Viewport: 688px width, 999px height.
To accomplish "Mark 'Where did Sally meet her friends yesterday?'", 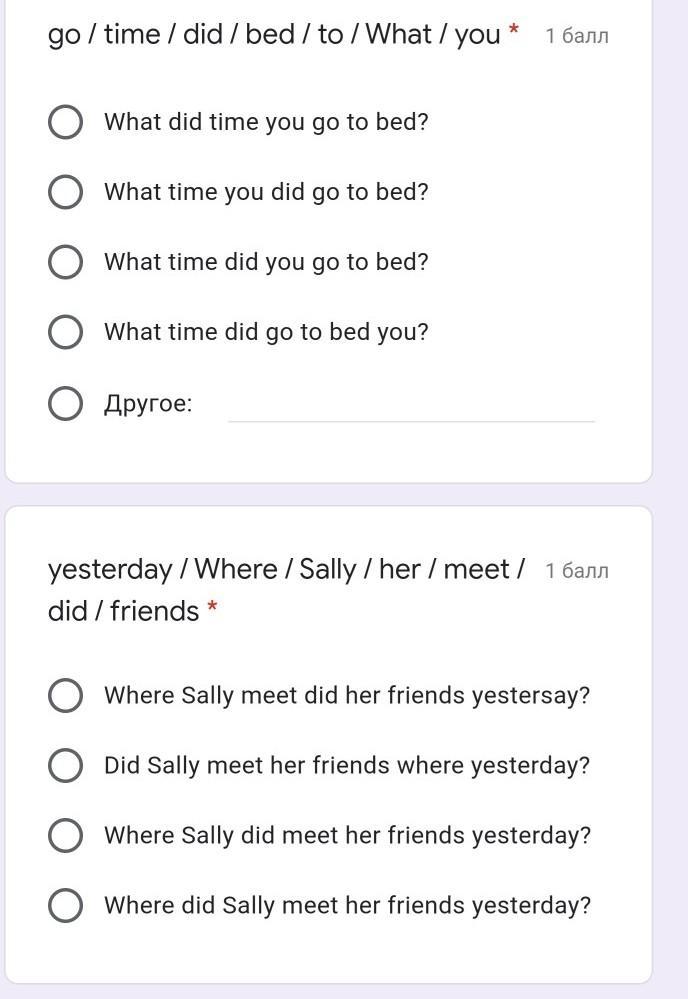I will pyautogui.click(x=65, y=905).
